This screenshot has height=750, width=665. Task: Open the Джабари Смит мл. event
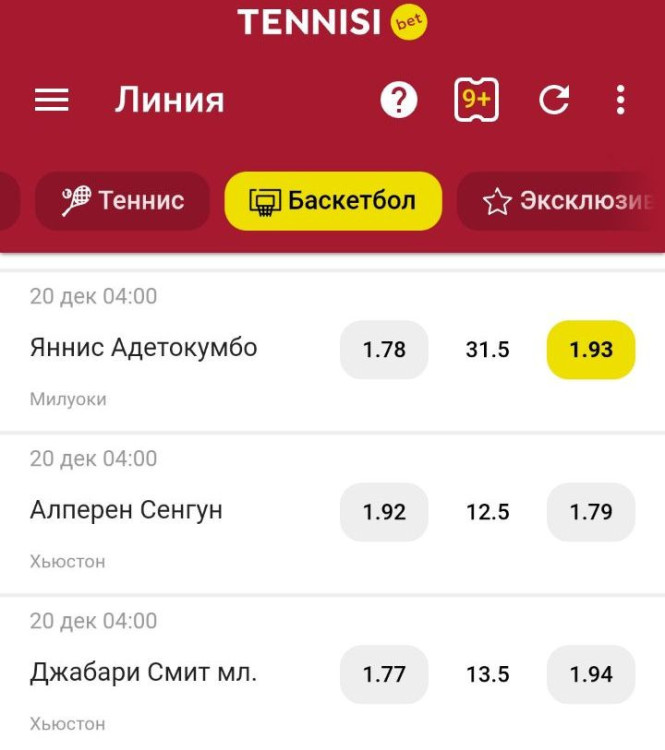click(x=144, y=673)
